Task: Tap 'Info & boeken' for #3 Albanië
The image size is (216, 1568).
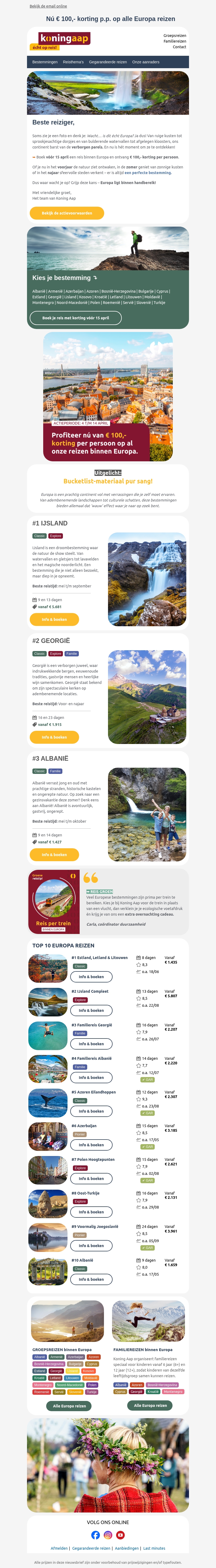Action: 54,855
